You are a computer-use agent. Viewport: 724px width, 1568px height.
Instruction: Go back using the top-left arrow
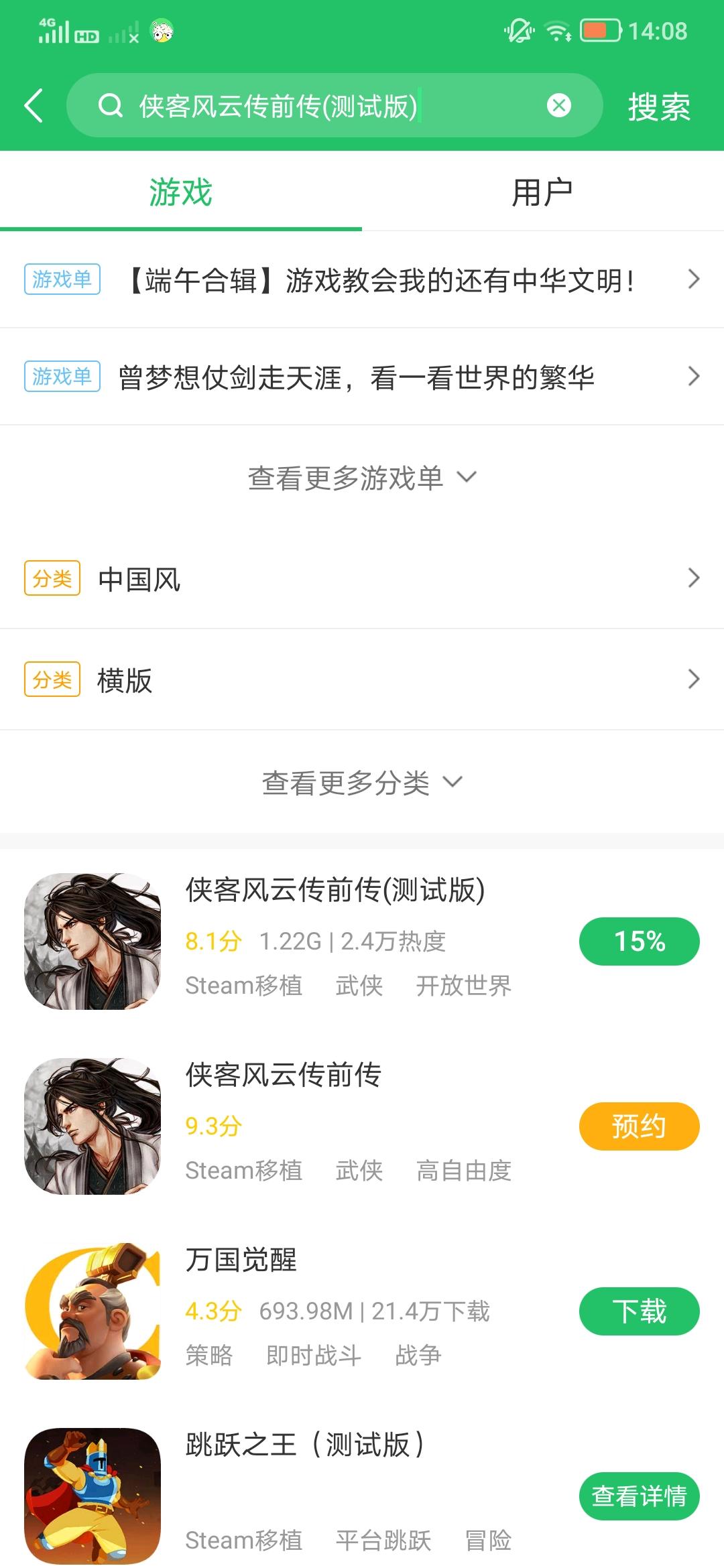34,106
